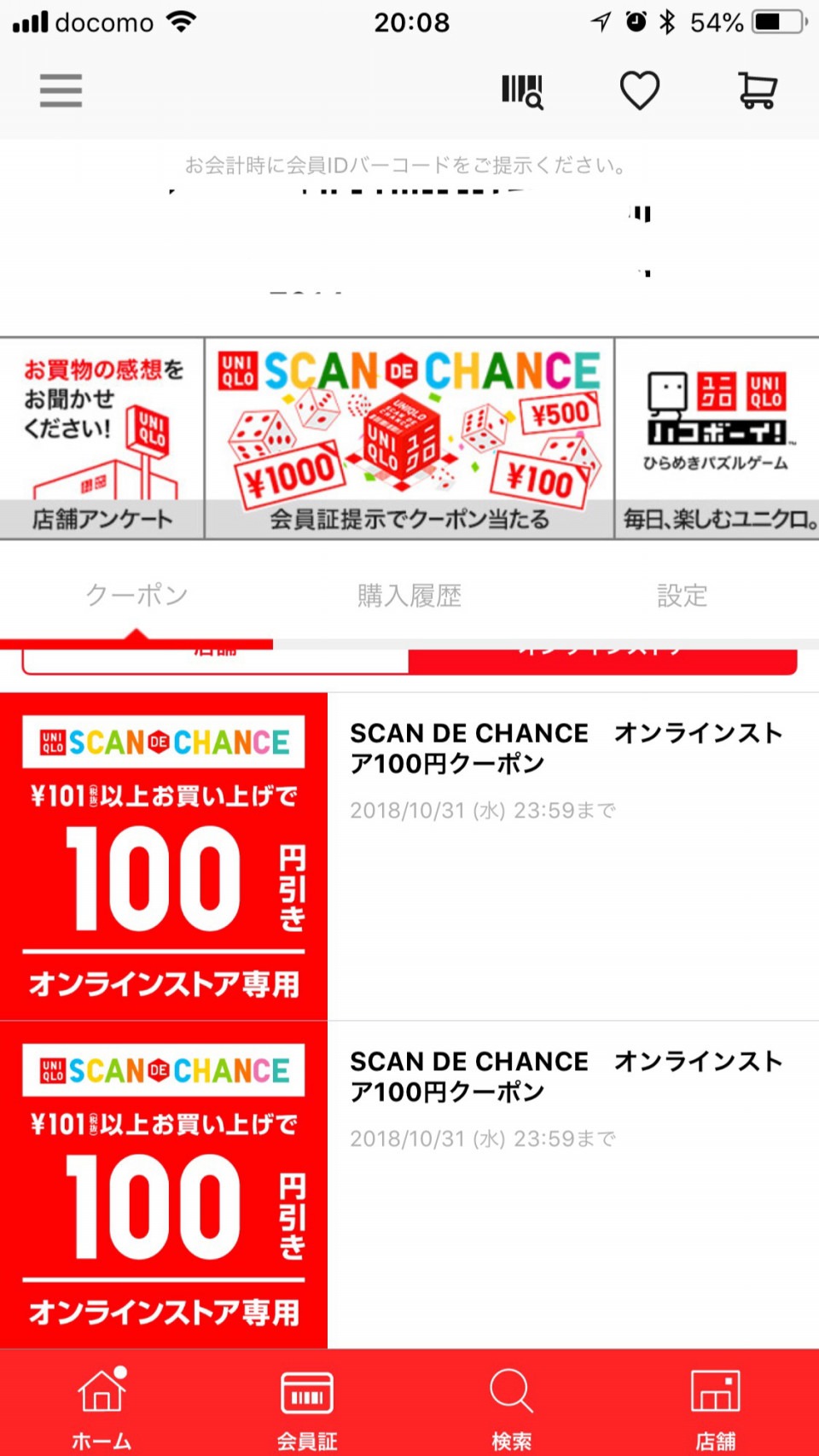Switch to the 設定 tab
819x1456 pixels.
[682, 595]
